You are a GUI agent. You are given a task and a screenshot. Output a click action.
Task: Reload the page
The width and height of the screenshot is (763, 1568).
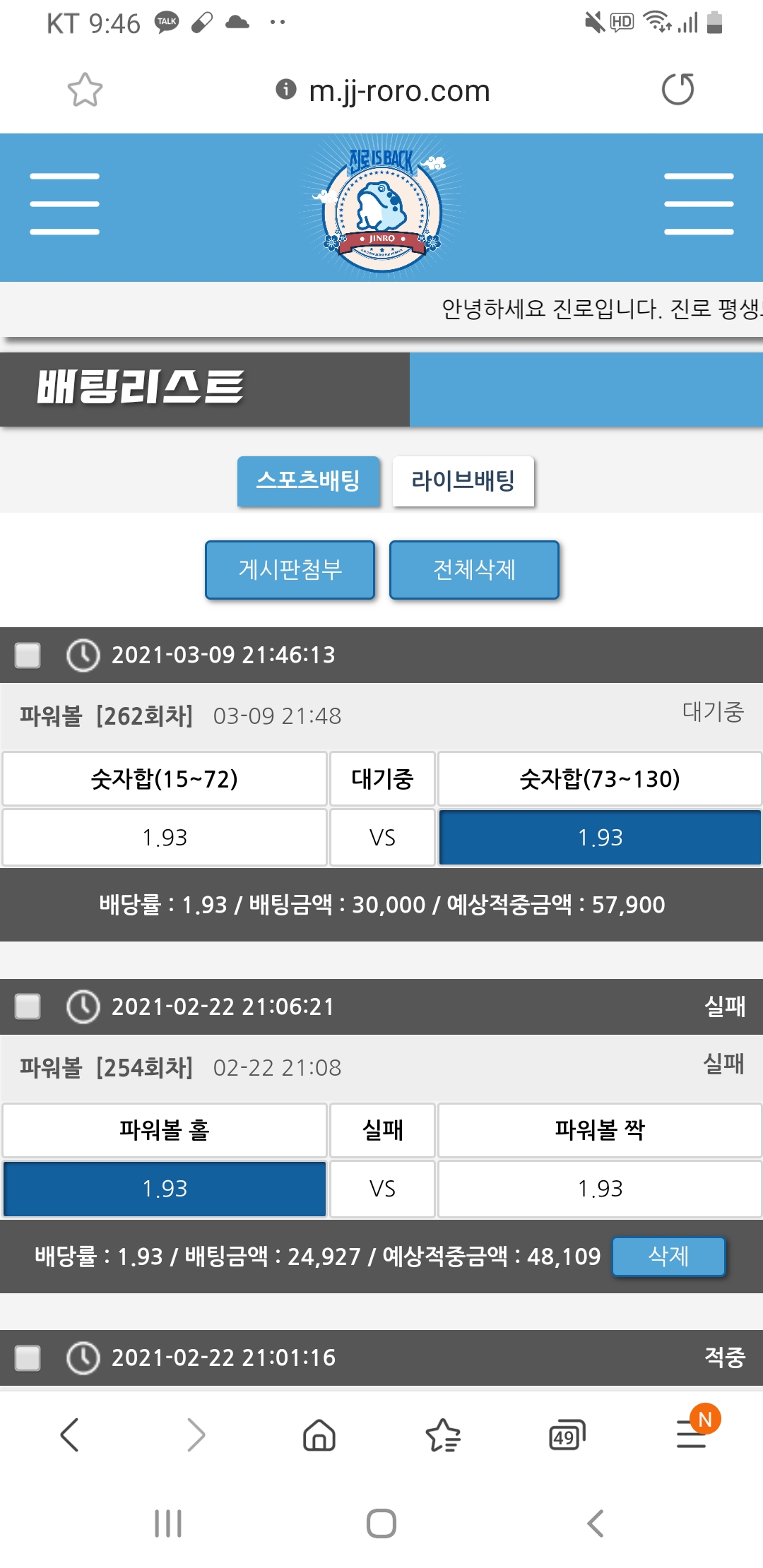(678, 90)
